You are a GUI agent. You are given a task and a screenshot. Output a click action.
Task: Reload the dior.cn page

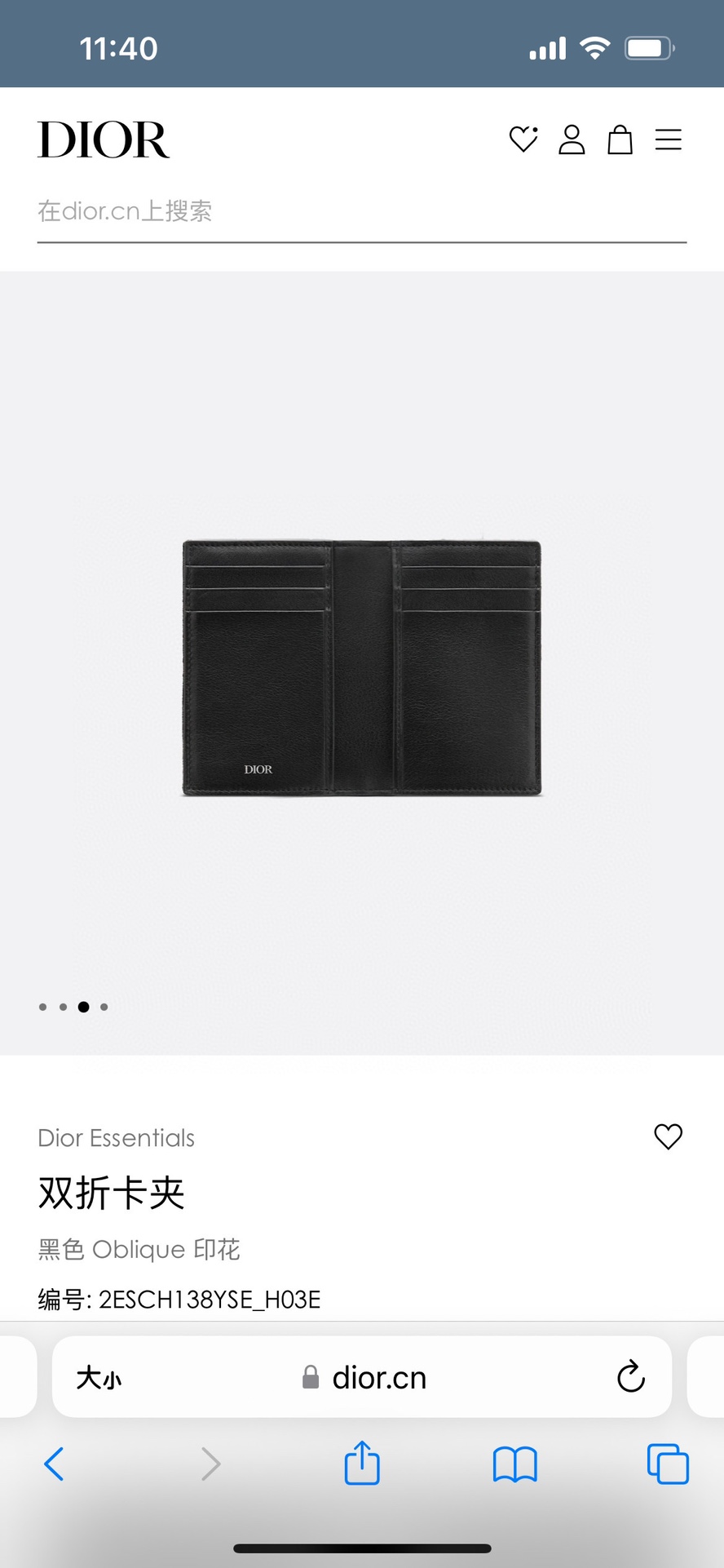[630, 1377]
